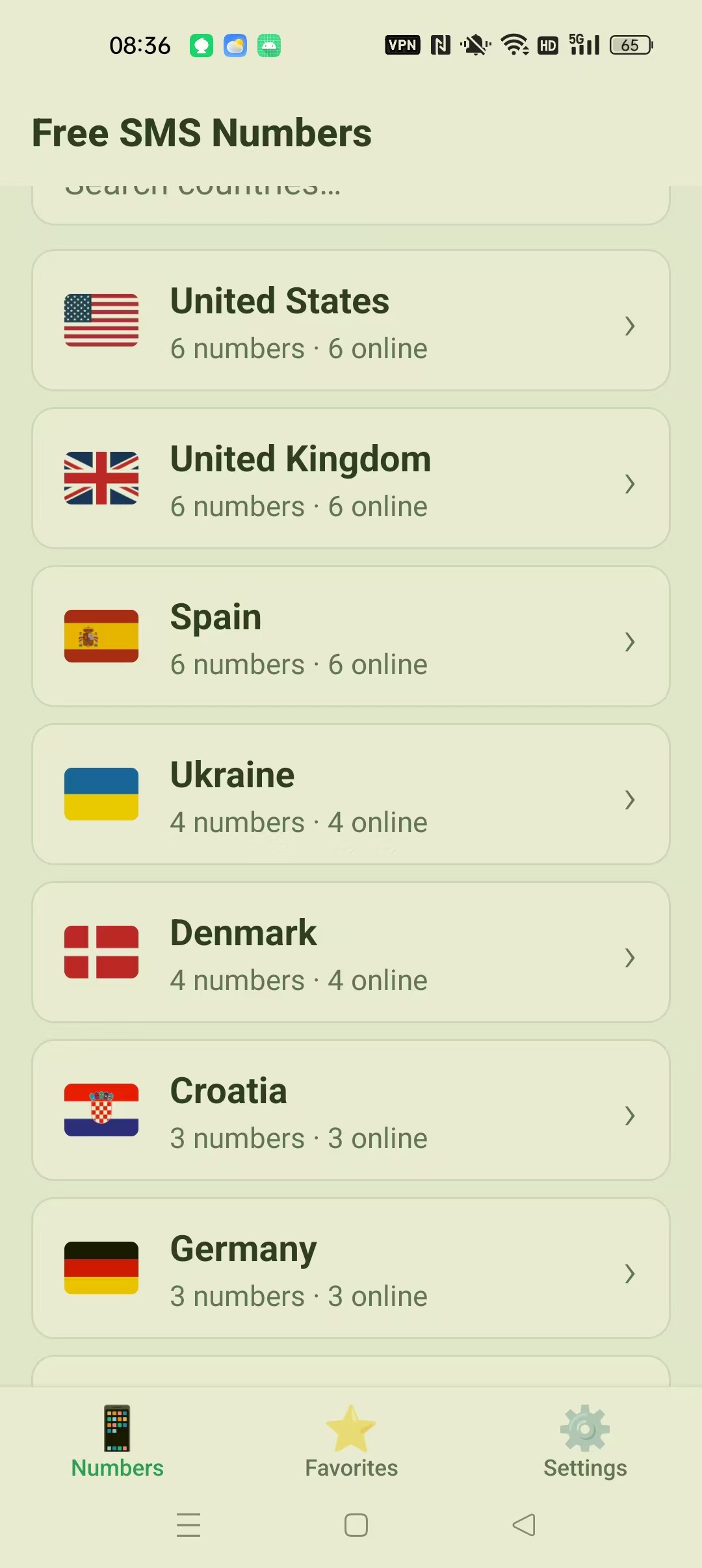Open Germany's numbers
The height and width of the screenshot is (1568, 702).
click(351, 1268)
